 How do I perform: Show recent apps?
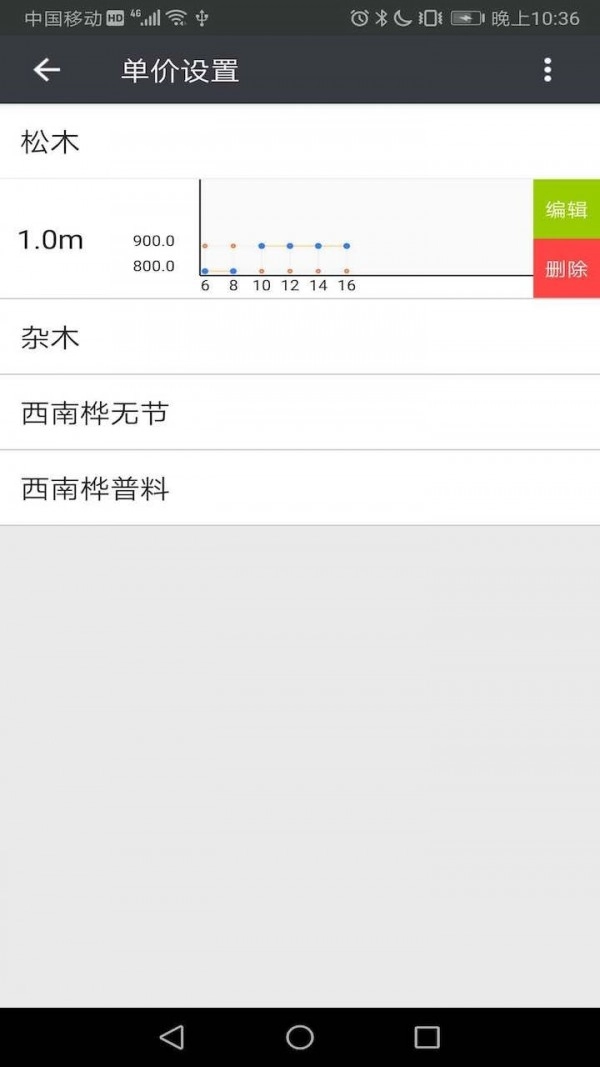(427, 1037)
